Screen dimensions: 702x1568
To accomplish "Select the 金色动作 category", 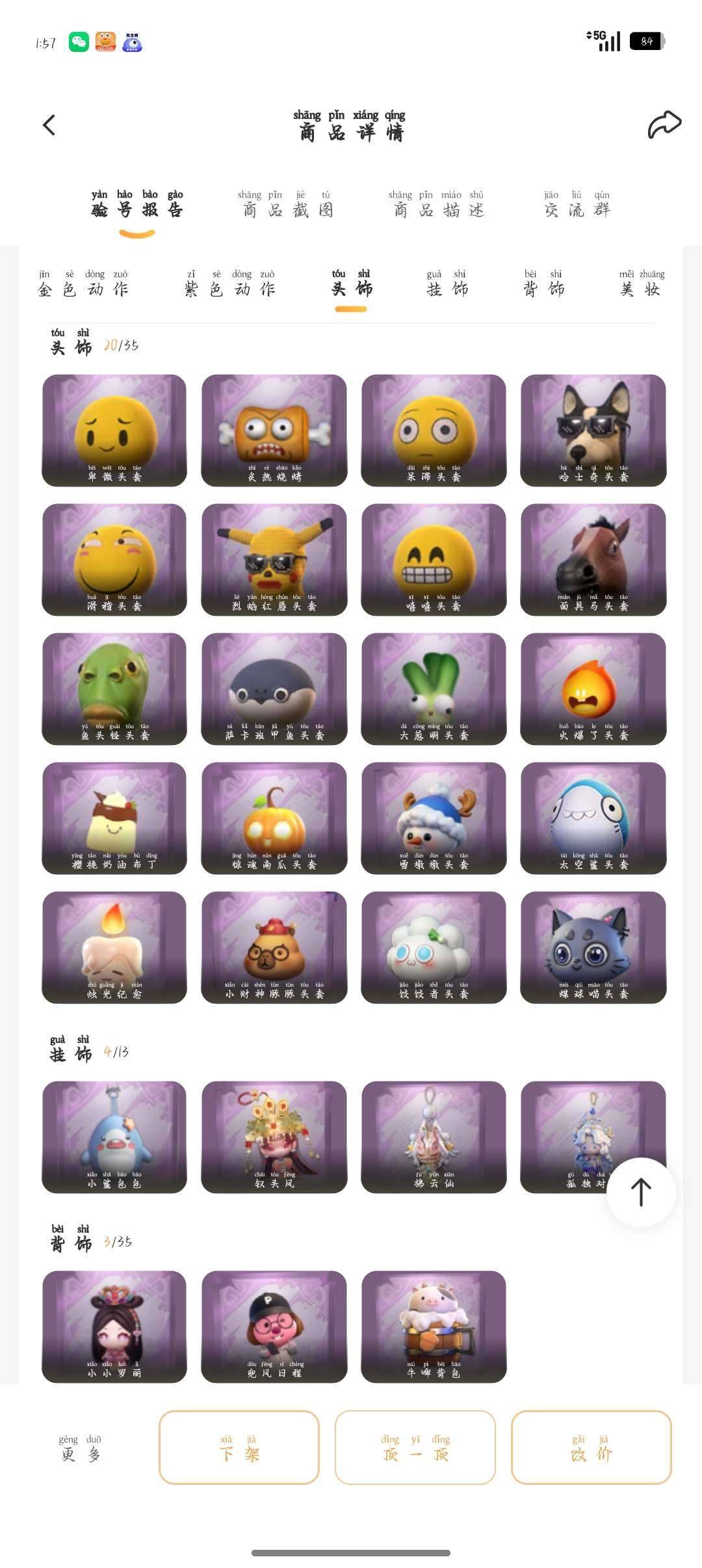I will (x=83, y=285).
